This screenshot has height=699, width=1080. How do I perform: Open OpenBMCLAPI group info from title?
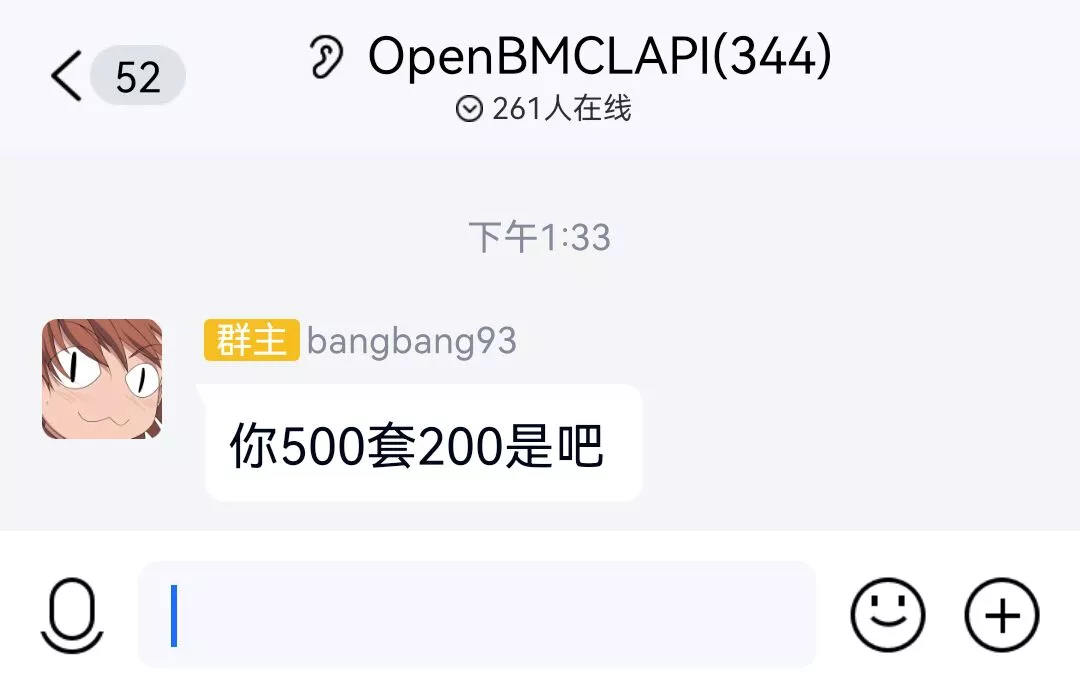point(599,57)
